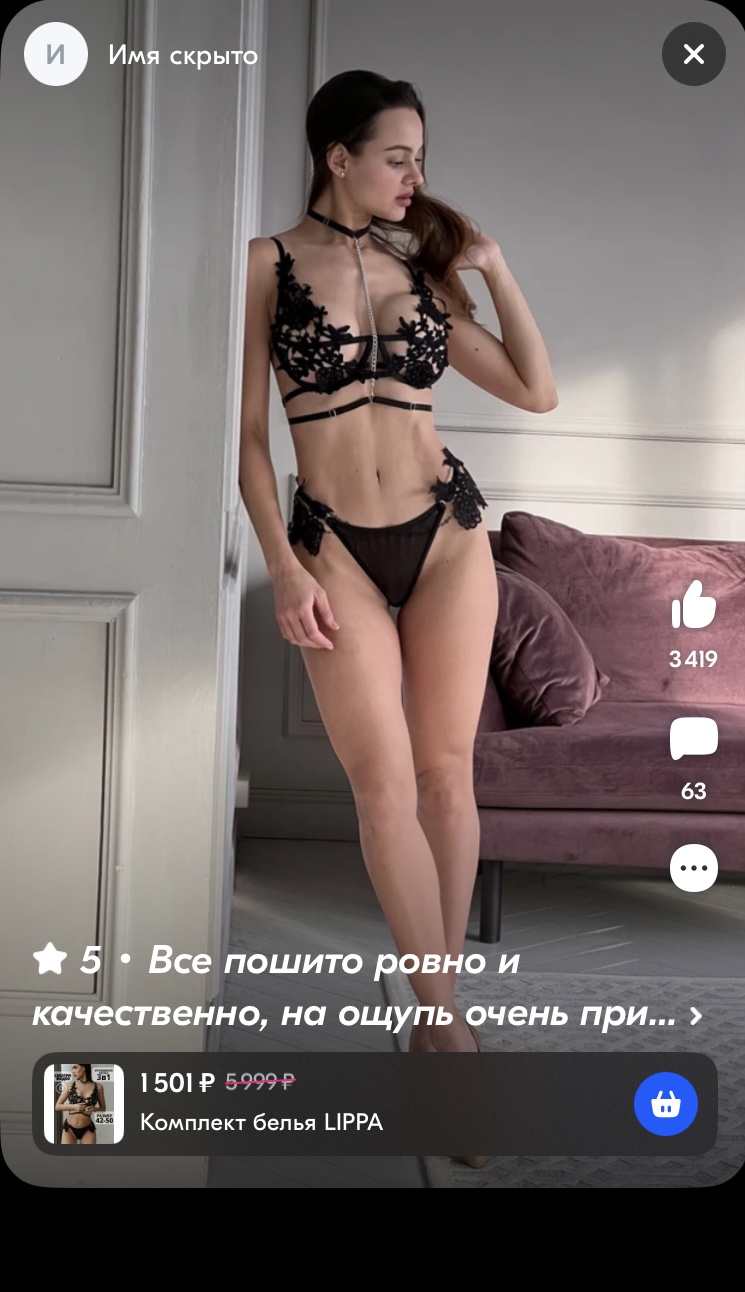The height and width of the screenshot is (1292, 745).
Task: Tap the chevron after the review text
Action: (697, 1014)
